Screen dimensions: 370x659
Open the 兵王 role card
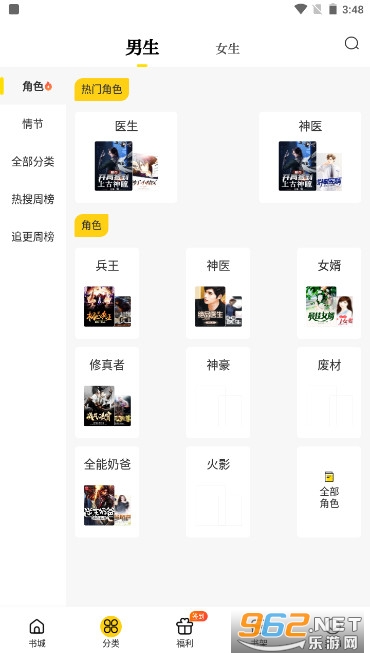click(107, 293)
